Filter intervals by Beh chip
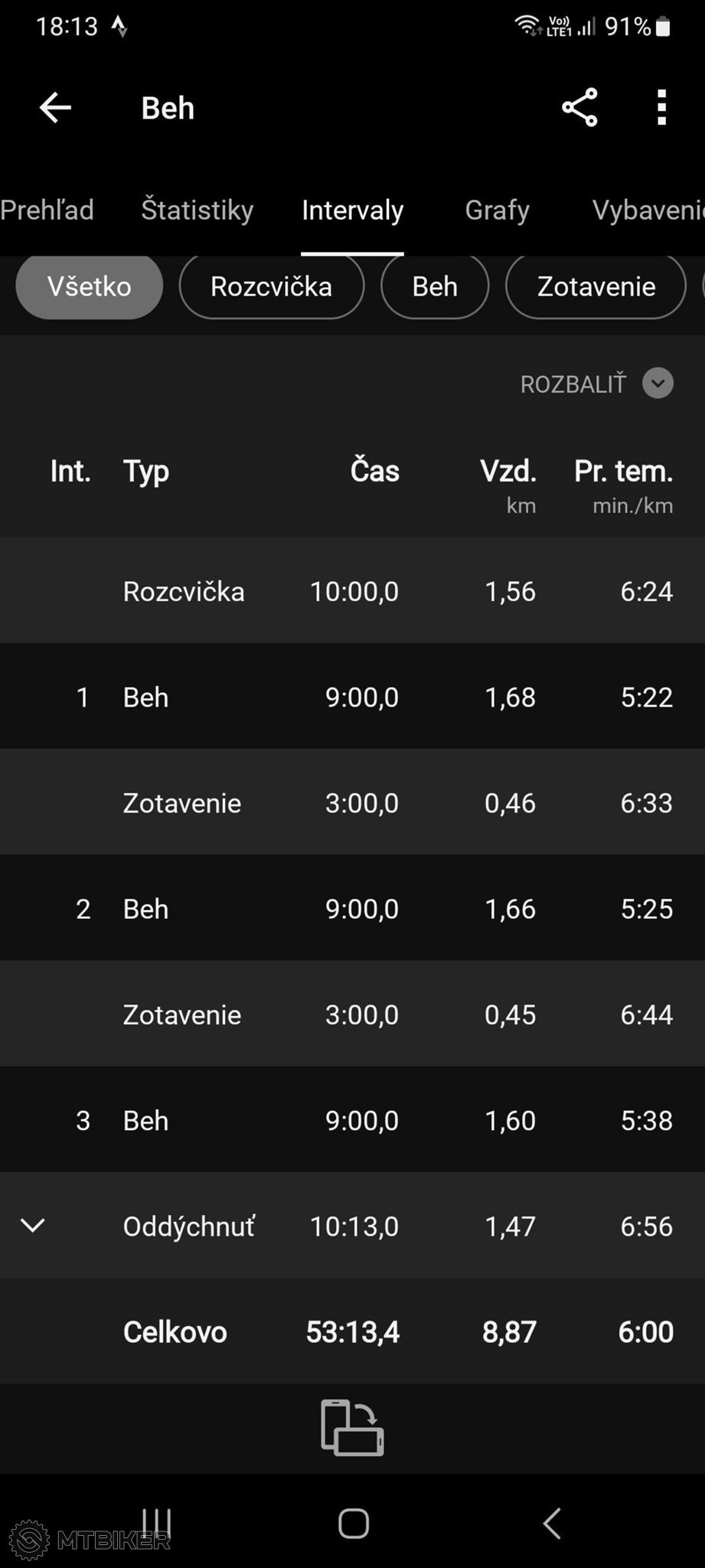 435,286
